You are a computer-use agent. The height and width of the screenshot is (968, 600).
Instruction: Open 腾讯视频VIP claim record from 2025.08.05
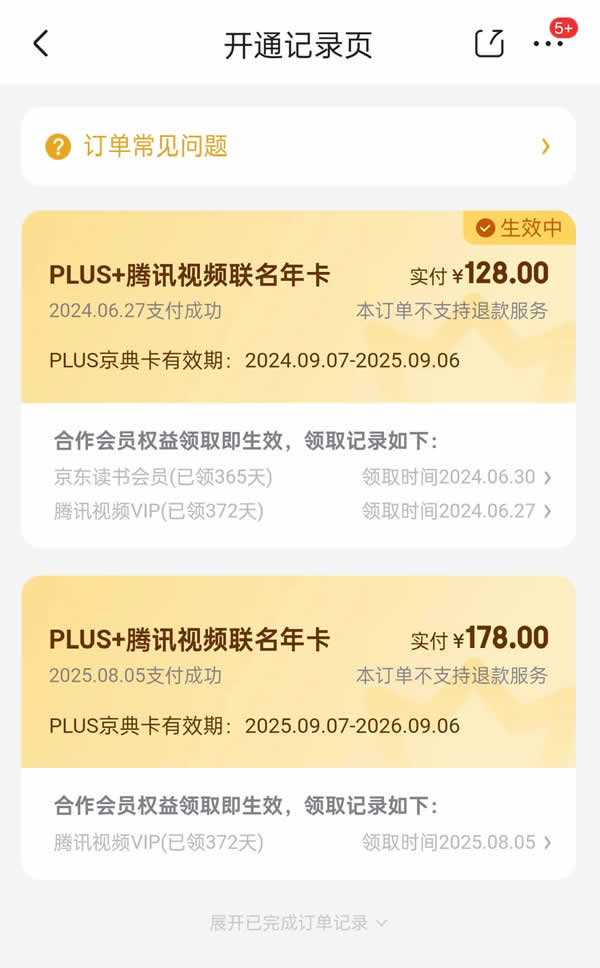[x=302, y=842]
